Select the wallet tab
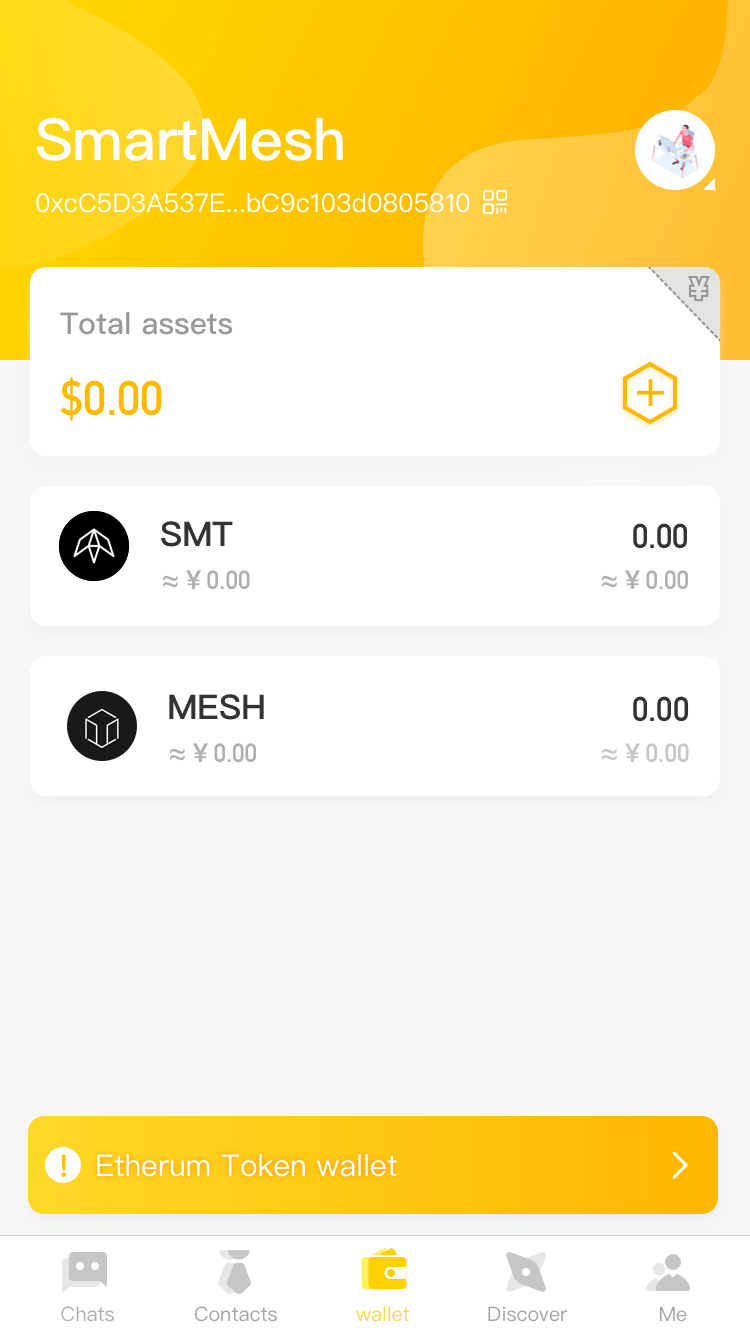The image size is (750, 1334). [x=383, y=1287]
